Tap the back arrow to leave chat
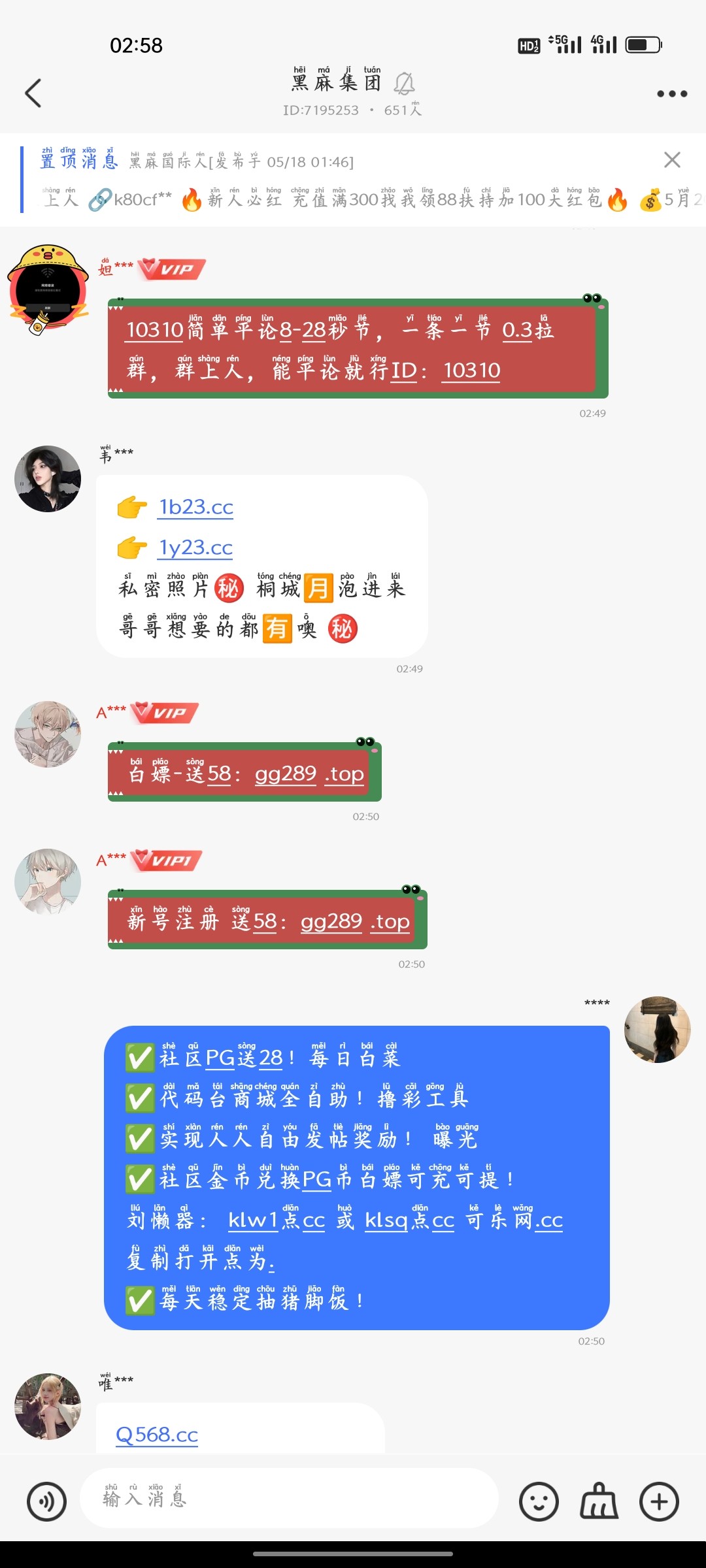This screenshot has width=706, height=1568. coord(34,93)
